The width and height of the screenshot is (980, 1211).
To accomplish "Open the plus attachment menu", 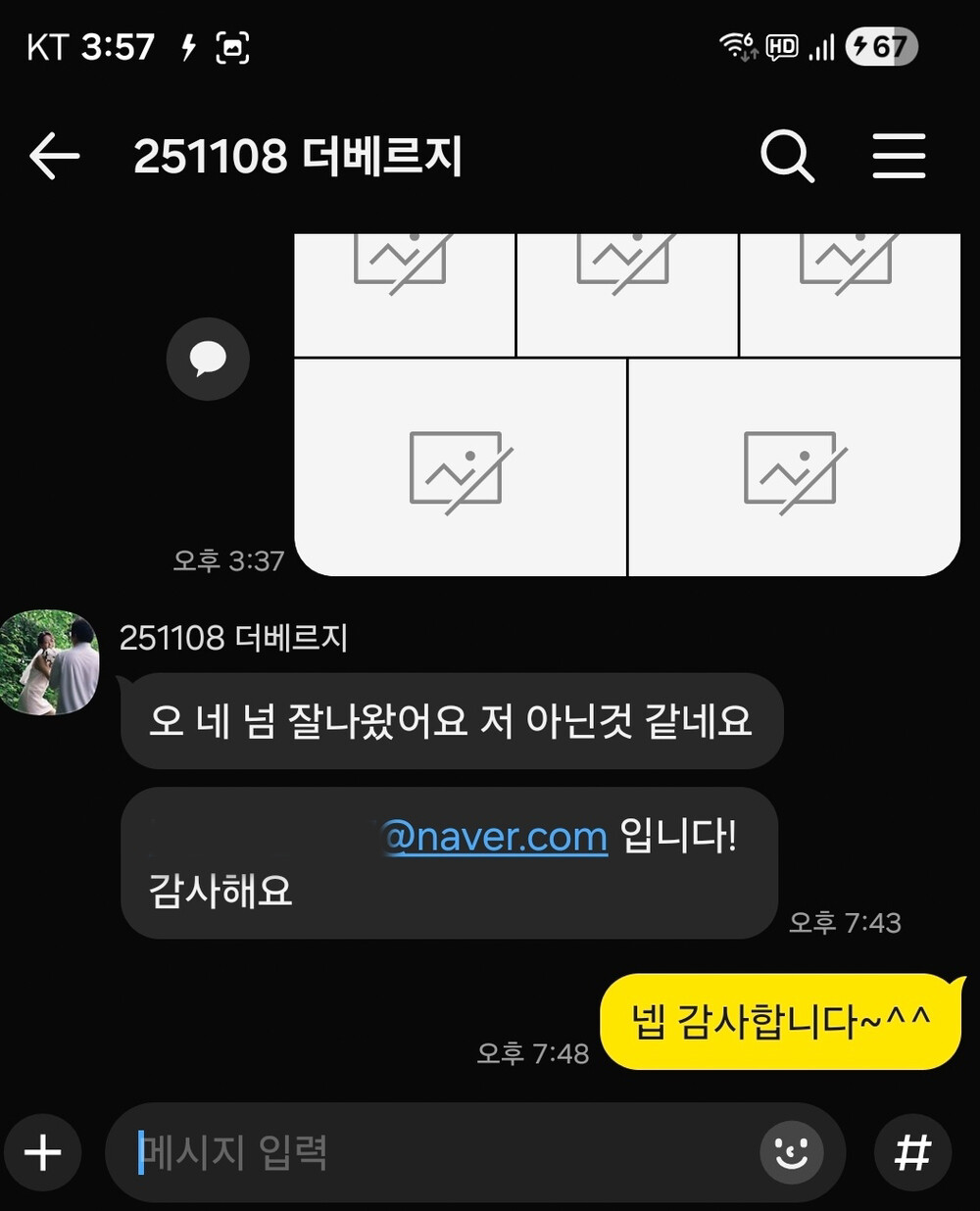I will [x=43, y=1153].
